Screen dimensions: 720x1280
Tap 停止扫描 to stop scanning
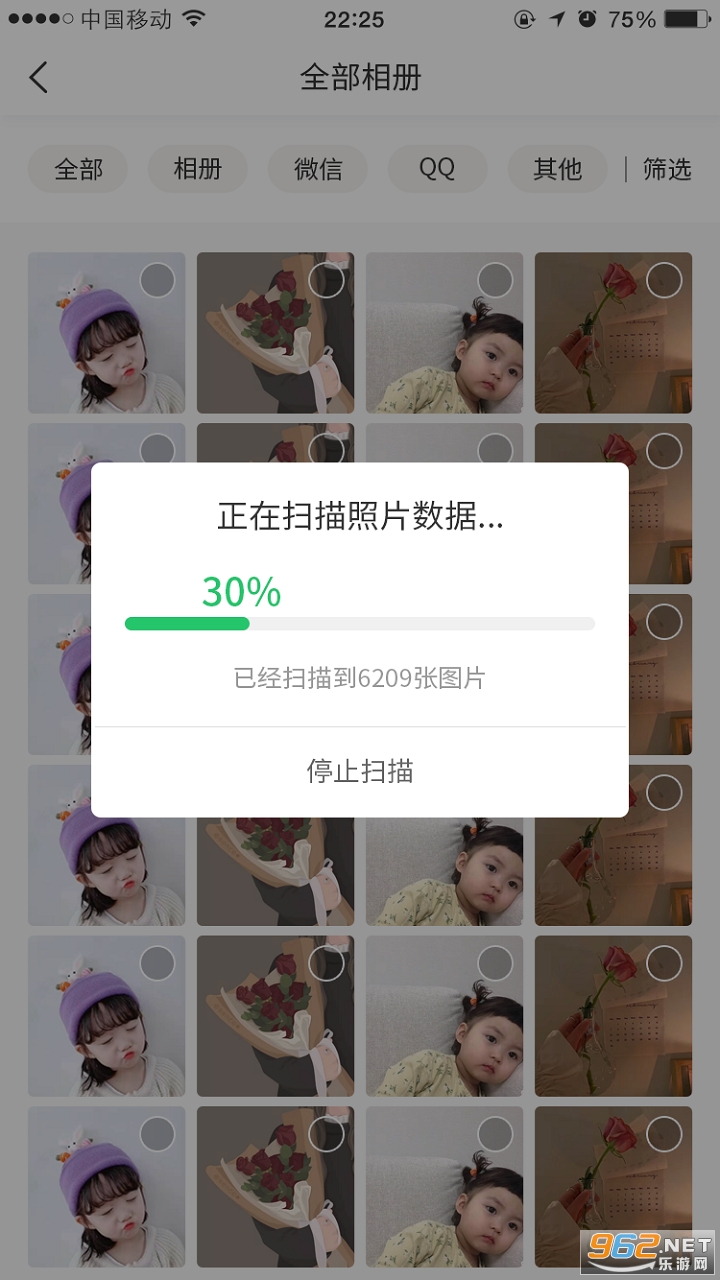coord(360,772)
